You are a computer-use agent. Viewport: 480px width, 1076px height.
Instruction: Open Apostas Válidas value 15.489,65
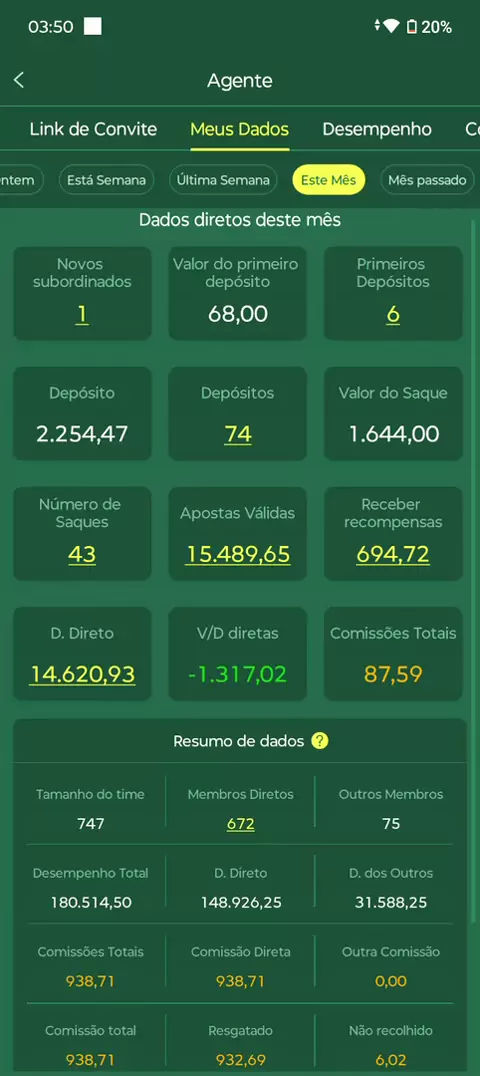238,554
